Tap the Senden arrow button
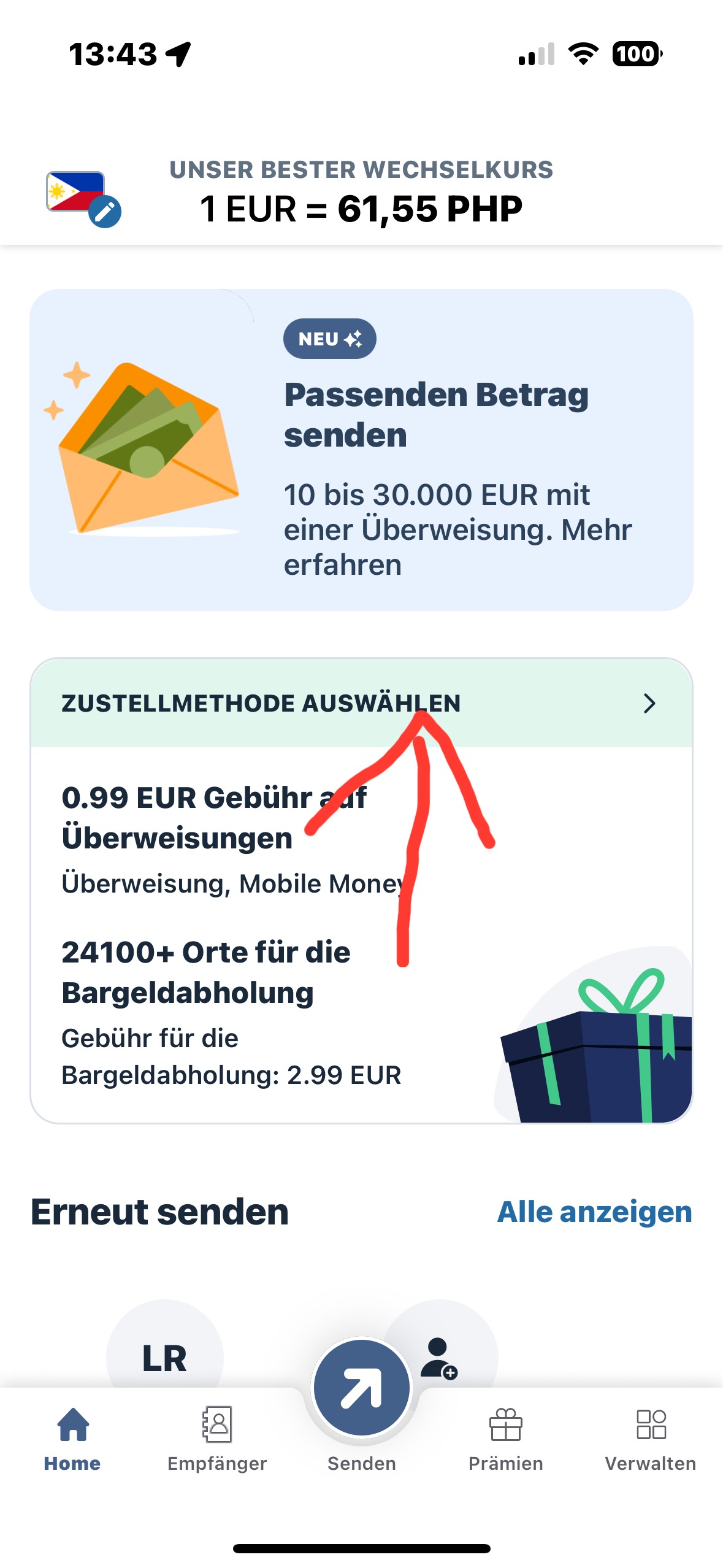The image size is (723, 1568). [362, 1388]
